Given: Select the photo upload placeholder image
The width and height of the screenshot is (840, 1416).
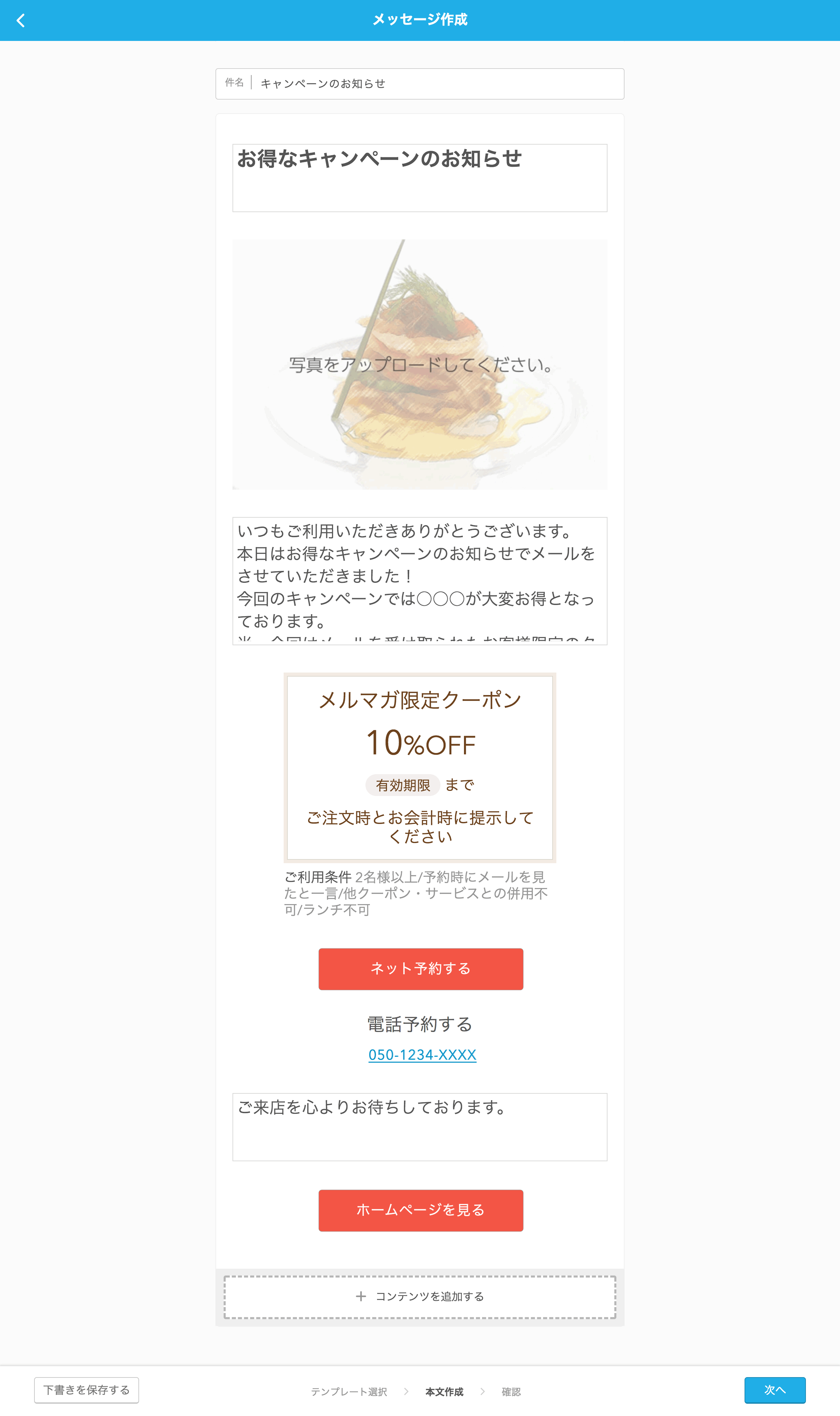Looking at the screenshot, I should [x=419, y=364].
